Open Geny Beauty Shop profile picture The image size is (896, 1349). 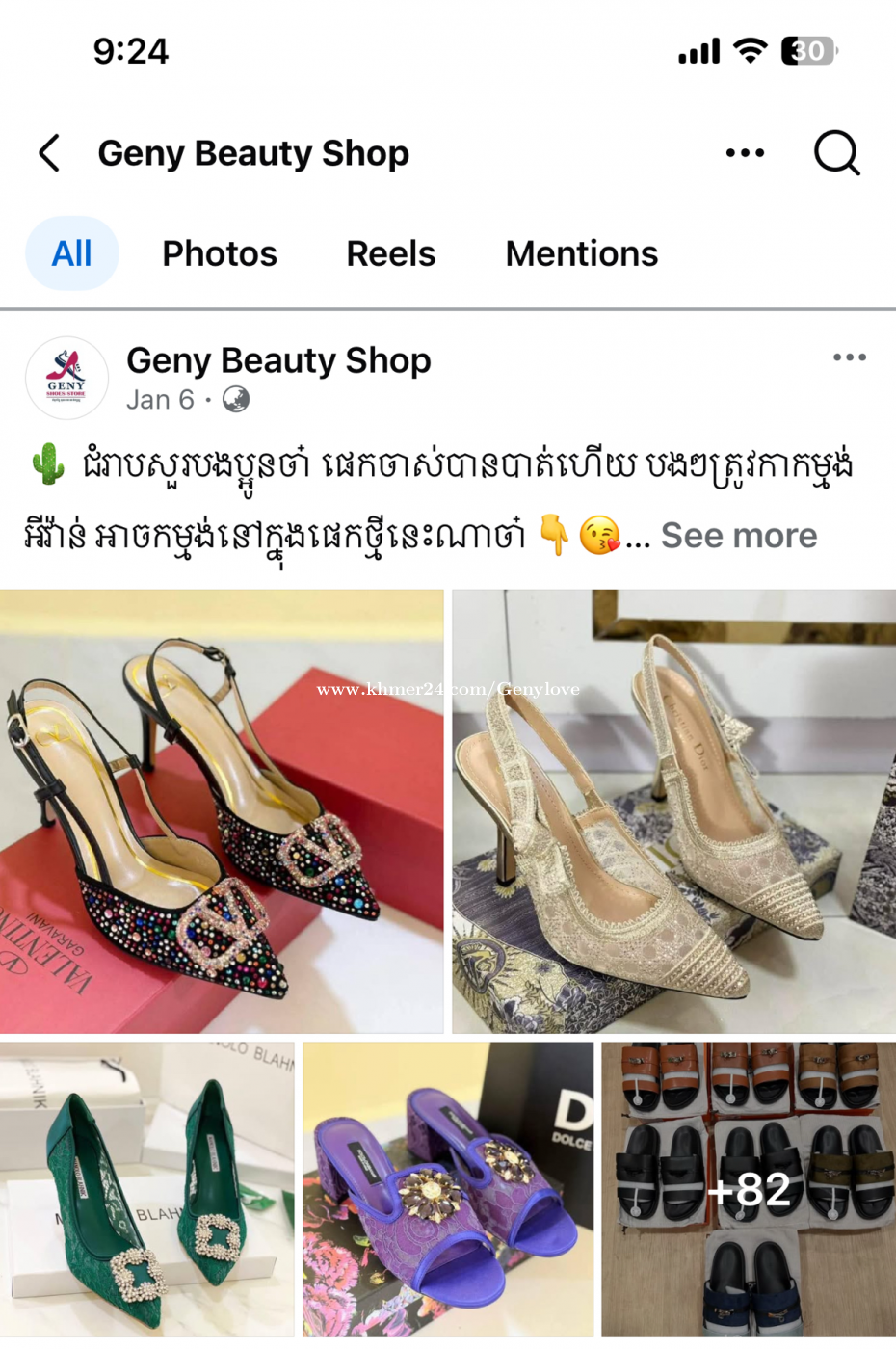(x=66, y=379)
